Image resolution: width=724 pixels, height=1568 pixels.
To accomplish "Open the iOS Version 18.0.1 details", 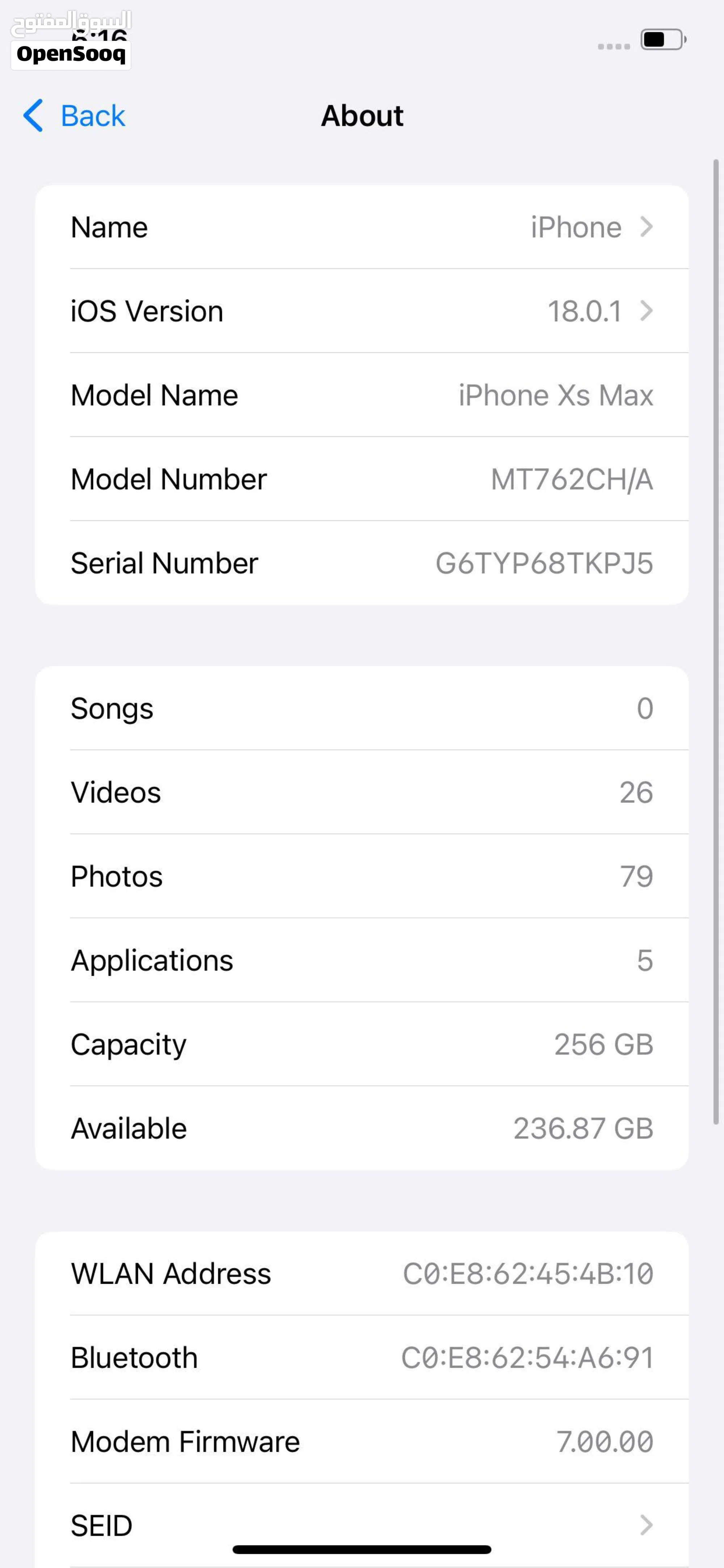I will click(362, 311).
